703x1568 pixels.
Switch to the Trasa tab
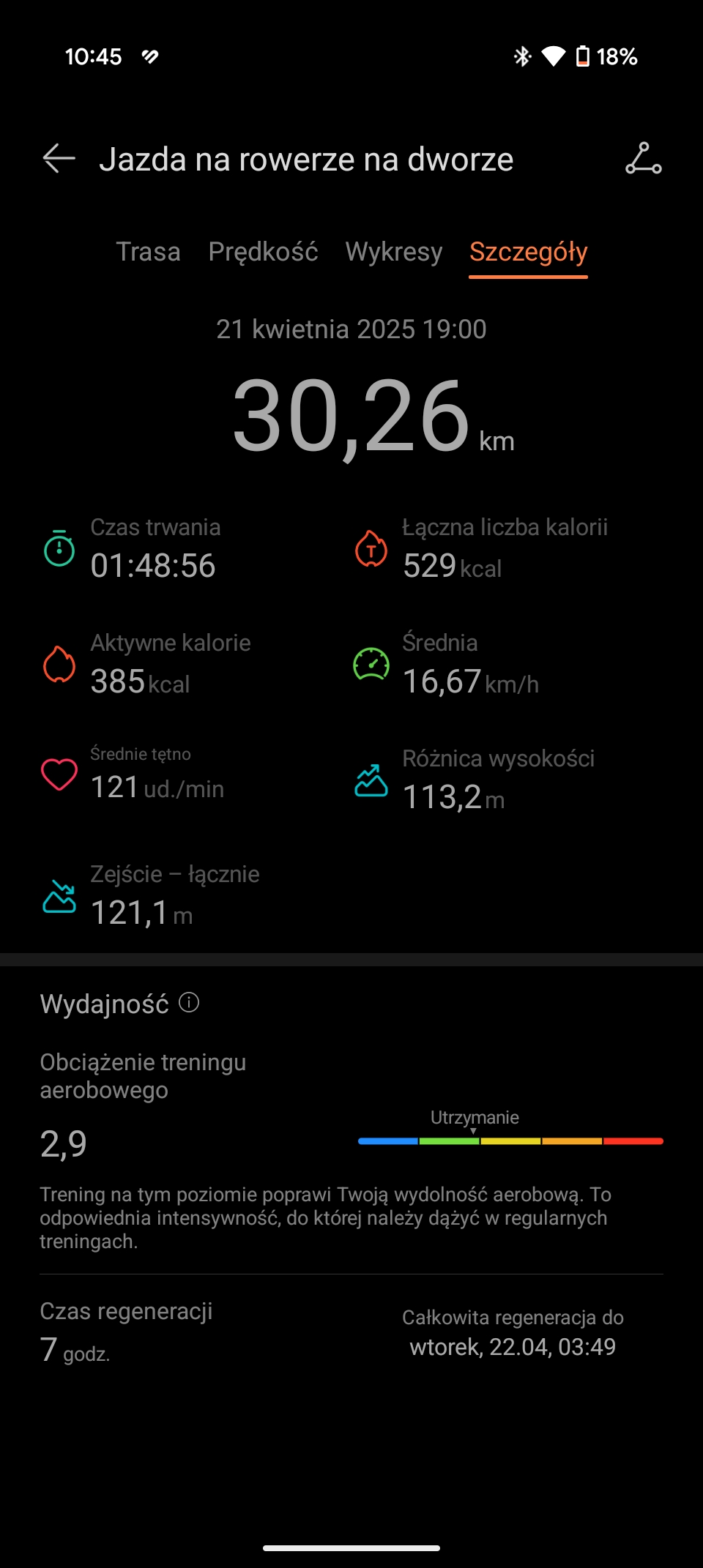(x=148, y=252)
